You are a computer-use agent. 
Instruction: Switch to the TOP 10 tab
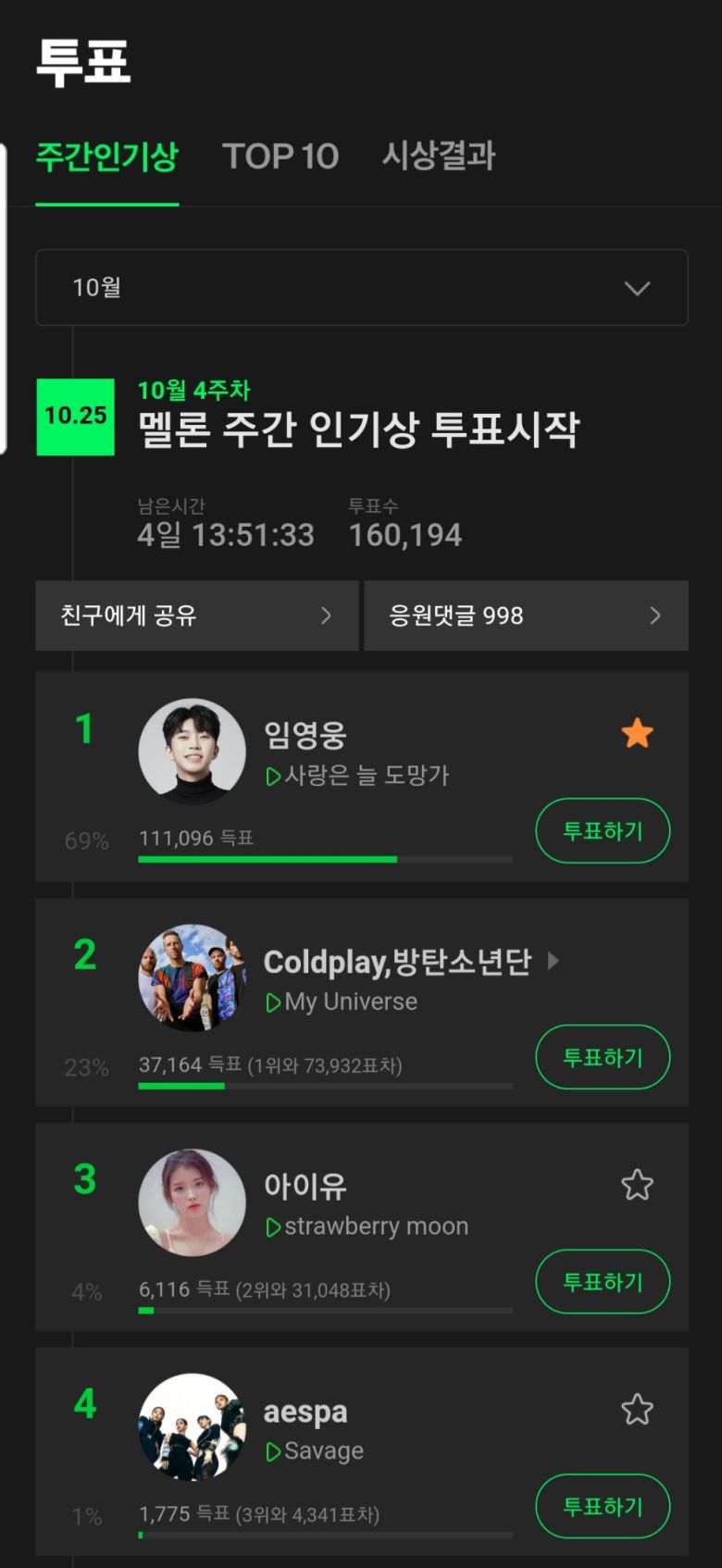[x=281, y=157]
